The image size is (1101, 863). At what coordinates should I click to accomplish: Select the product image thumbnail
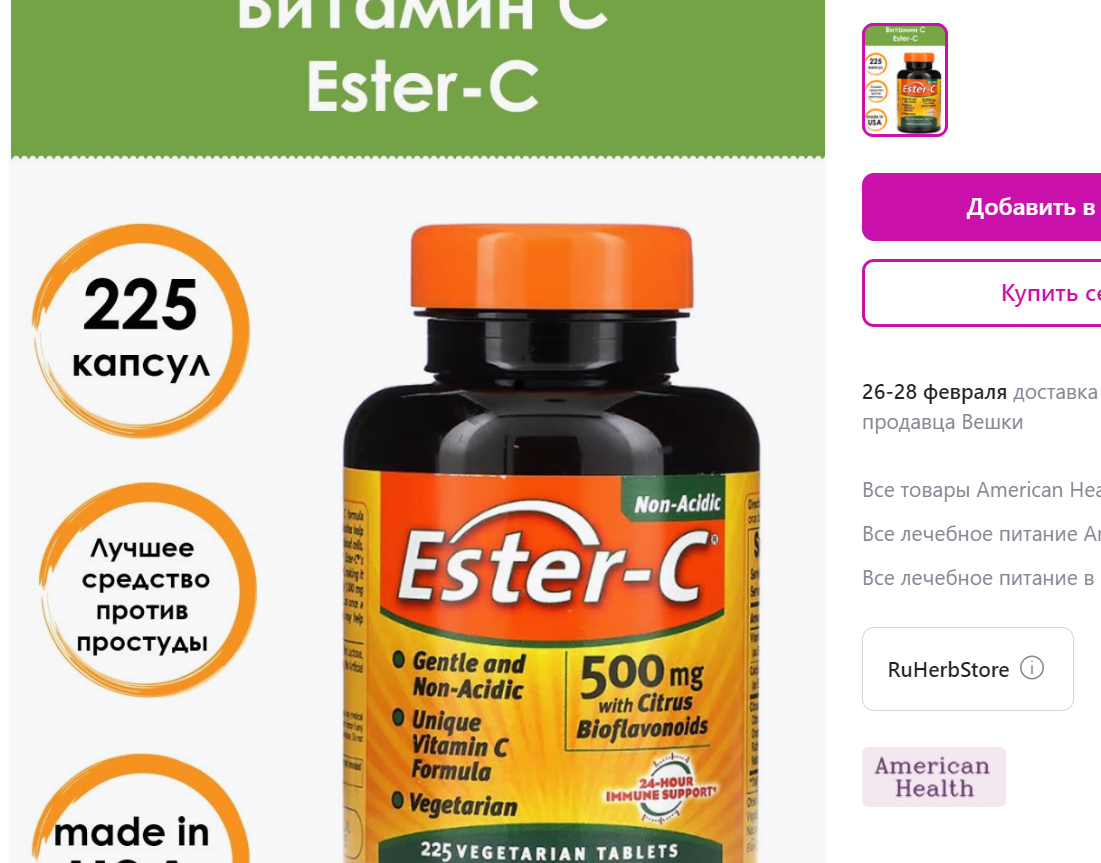click(904, 80)
